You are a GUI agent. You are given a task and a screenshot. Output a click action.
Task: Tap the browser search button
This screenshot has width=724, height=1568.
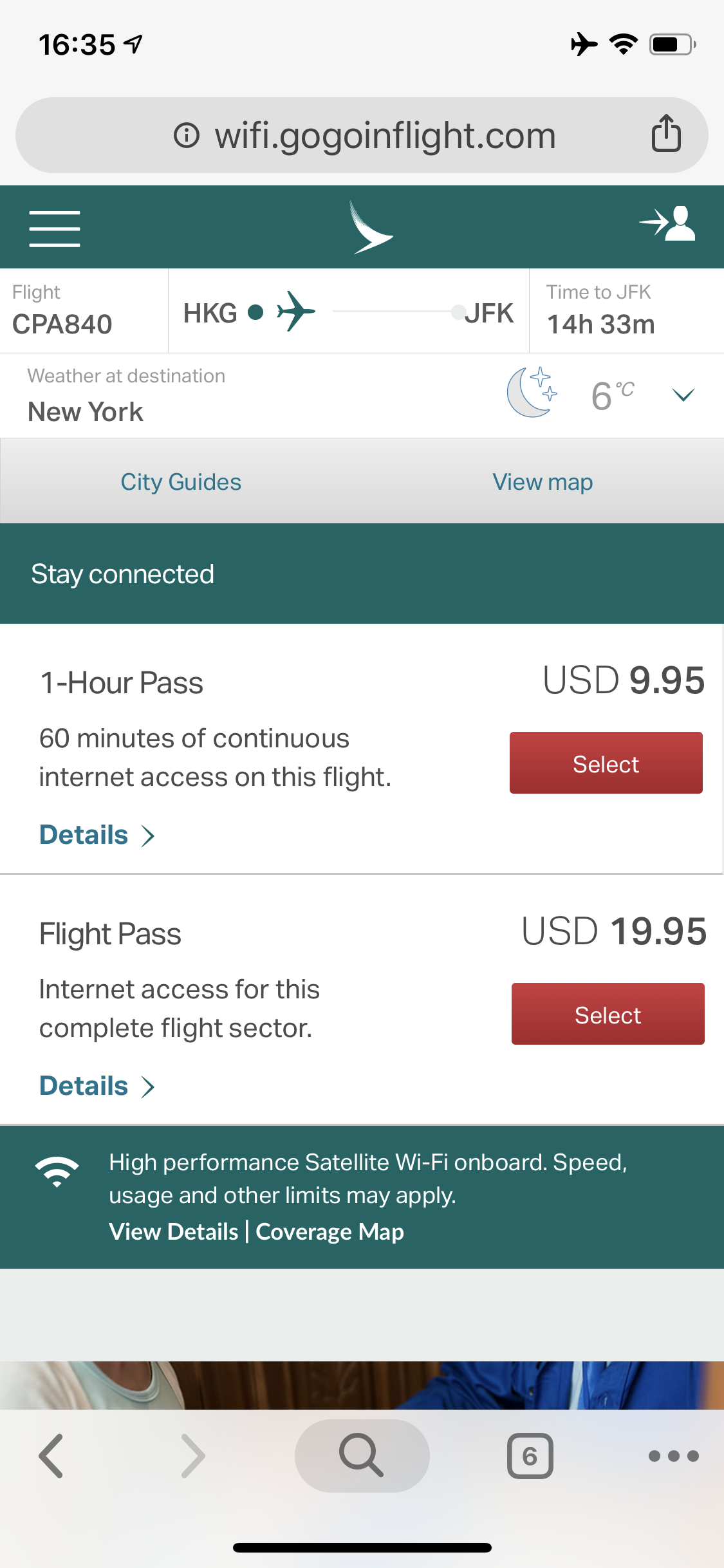(x=362, y=1456)
